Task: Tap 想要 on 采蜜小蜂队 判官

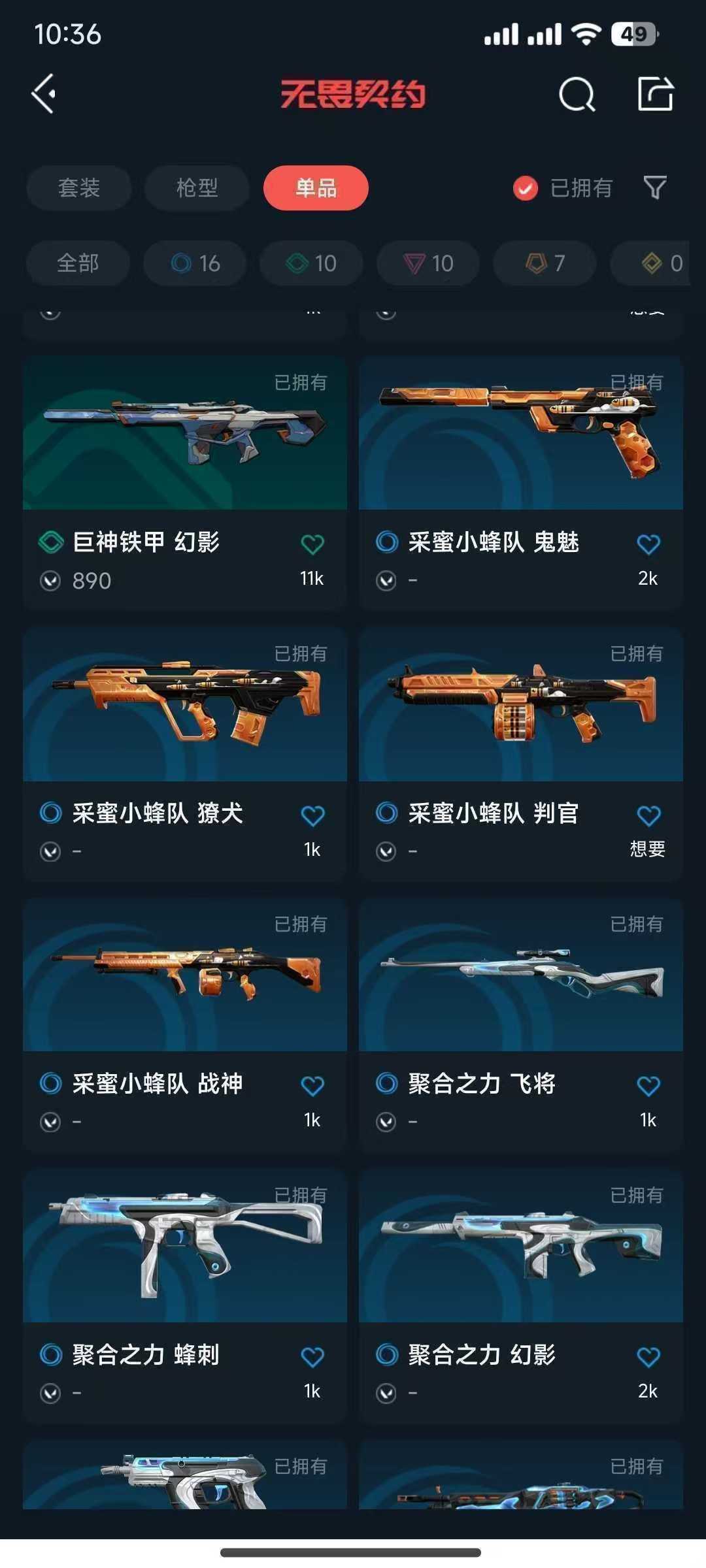Action: click(648, 848)
